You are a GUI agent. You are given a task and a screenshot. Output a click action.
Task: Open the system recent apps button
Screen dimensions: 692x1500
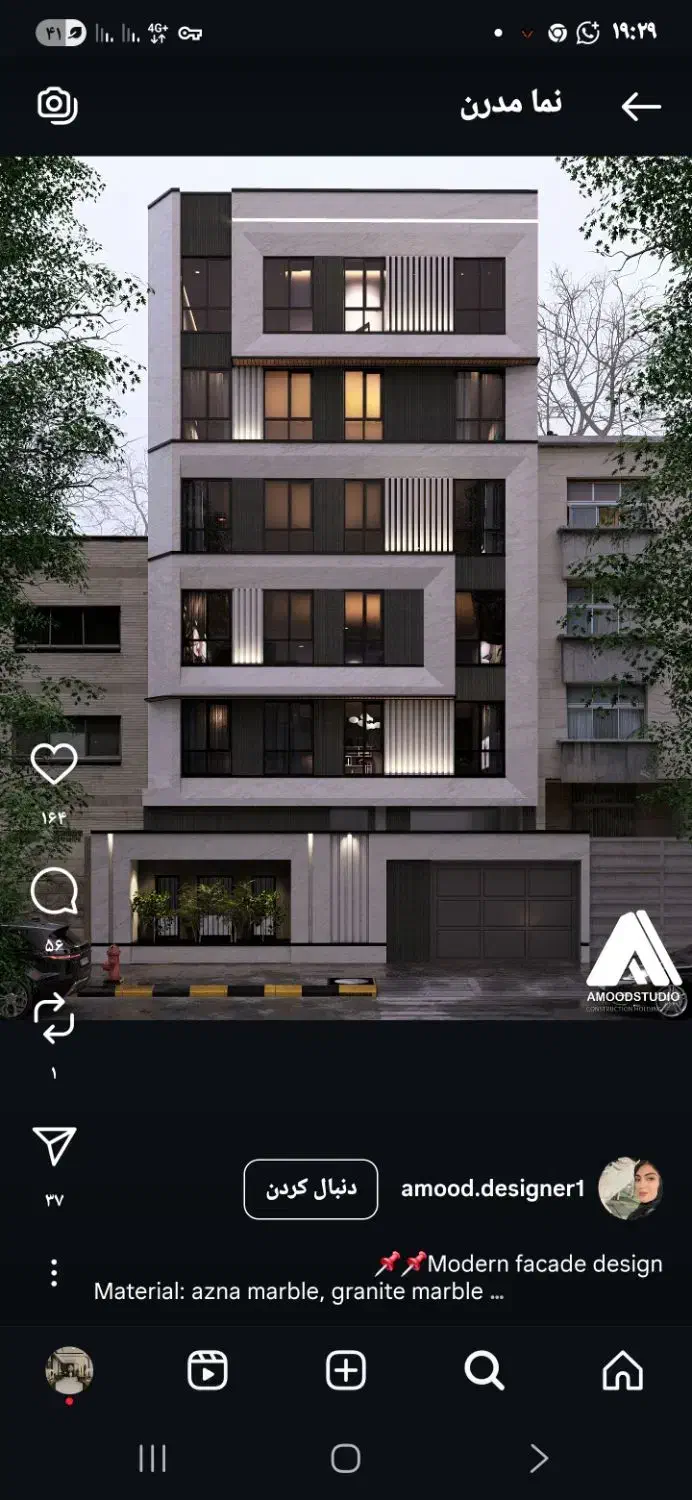[x=152, y=1459]
